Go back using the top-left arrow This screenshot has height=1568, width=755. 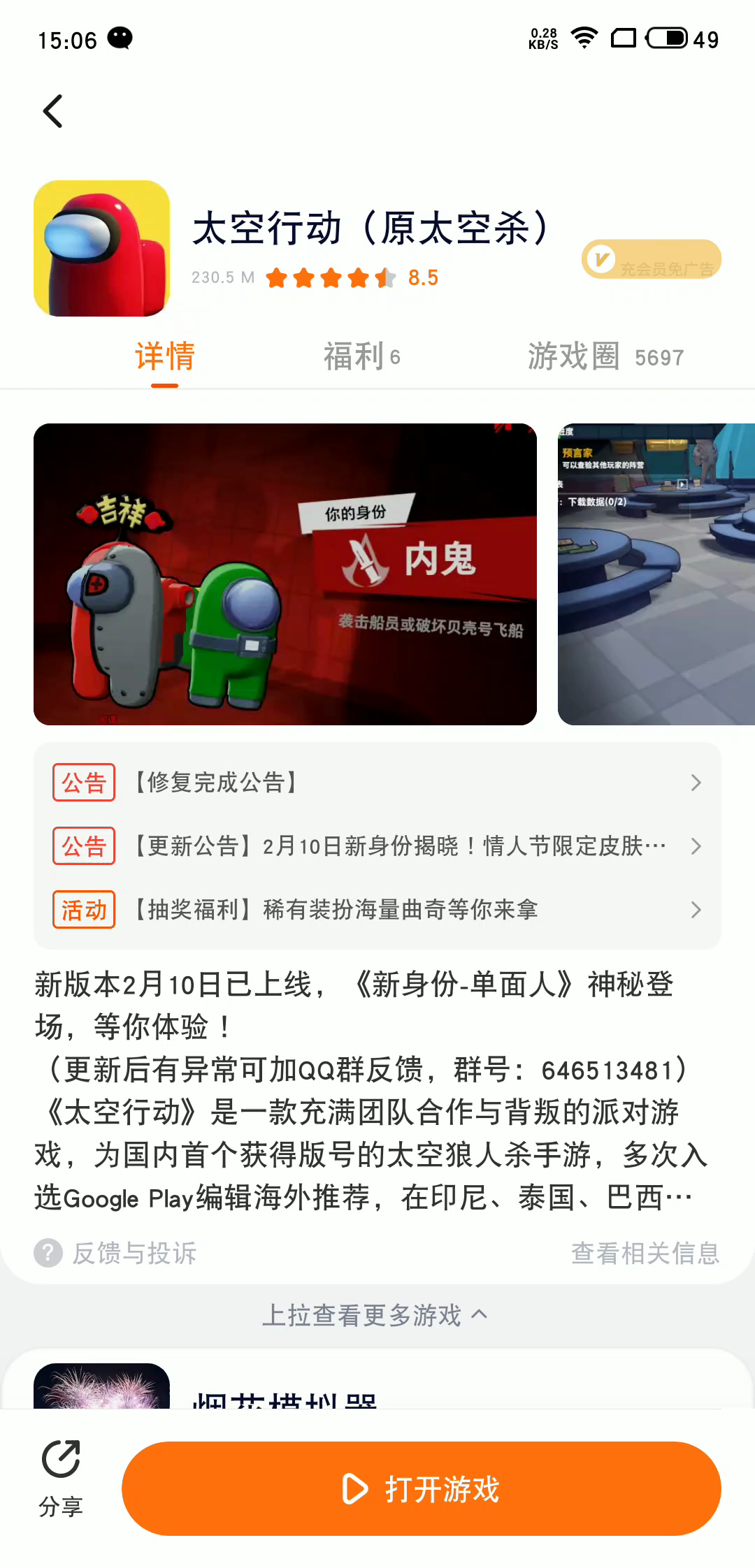(53, 111)
